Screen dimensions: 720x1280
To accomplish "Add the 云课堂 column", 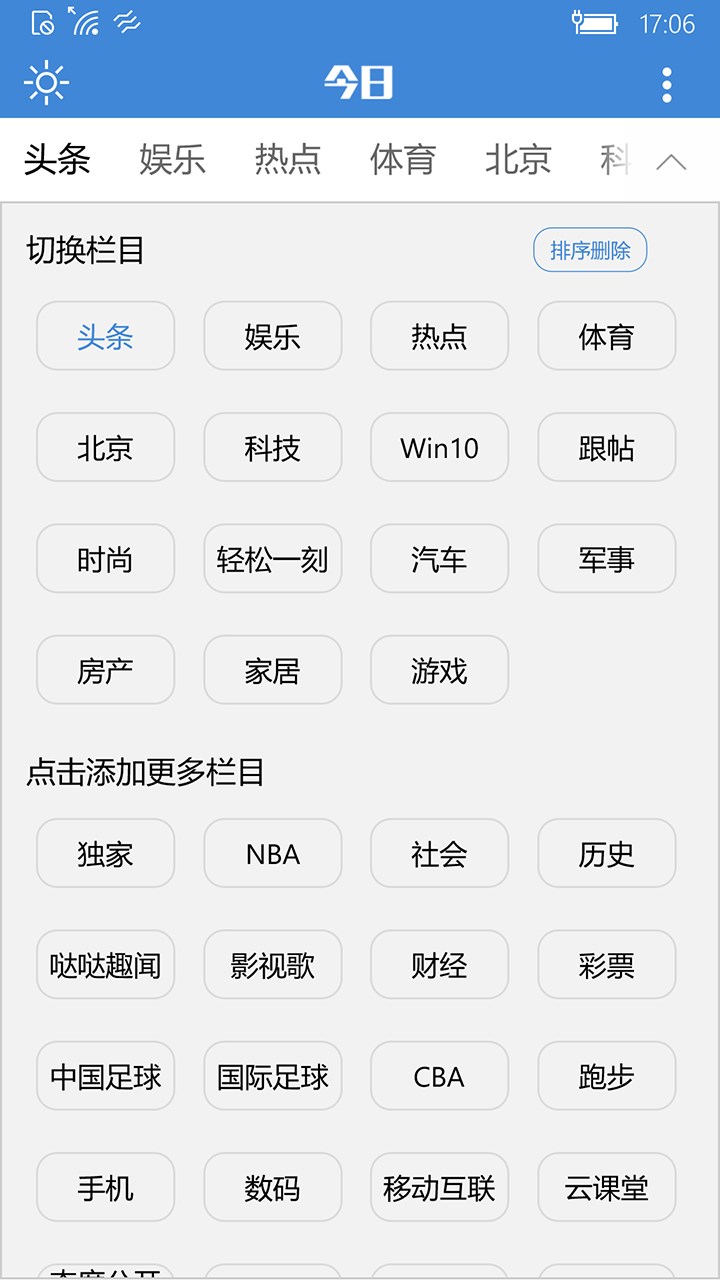I will click(606, 1188).
